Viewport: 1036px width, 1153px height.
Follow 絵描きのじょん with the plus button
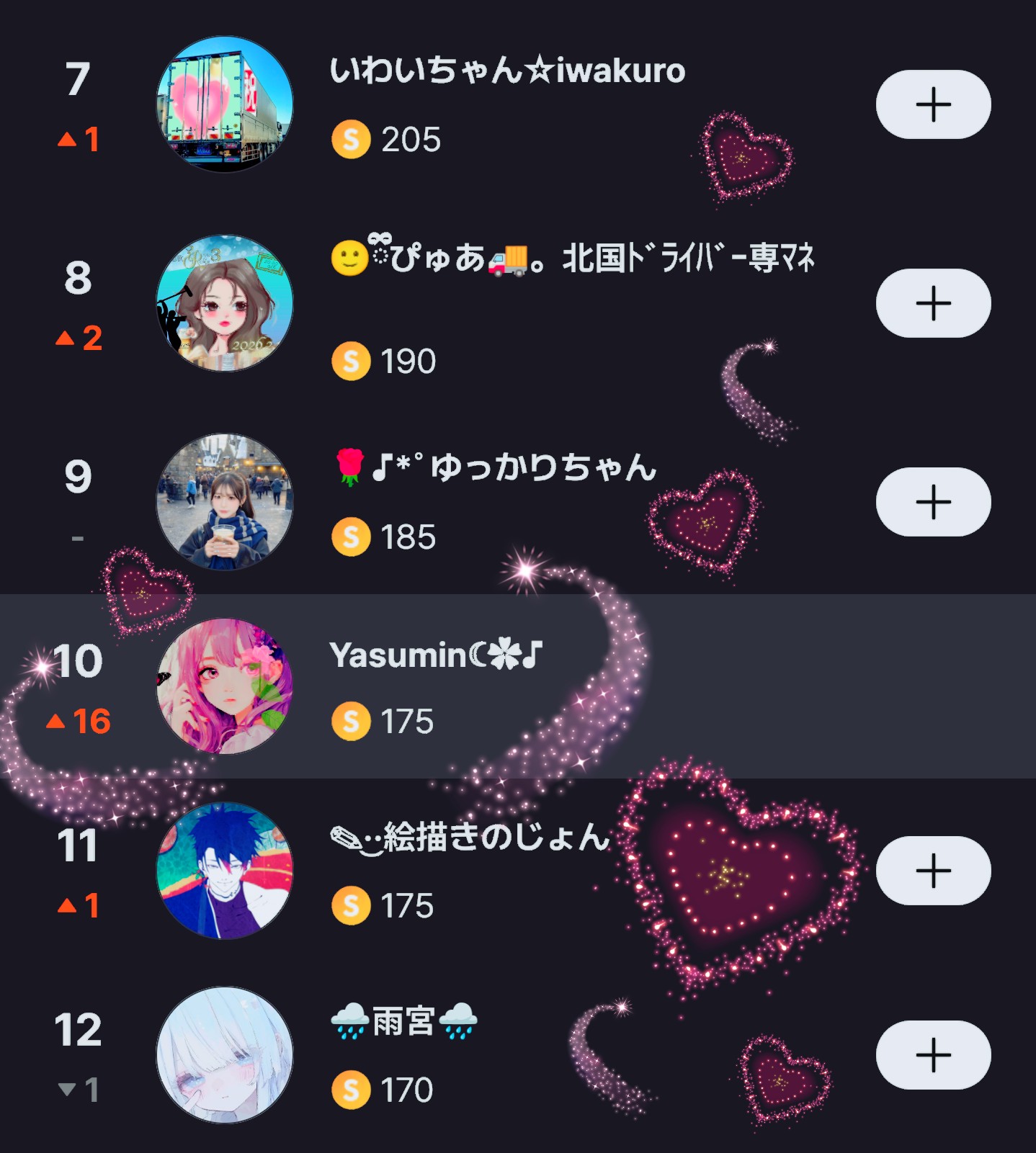click(933, 871)
